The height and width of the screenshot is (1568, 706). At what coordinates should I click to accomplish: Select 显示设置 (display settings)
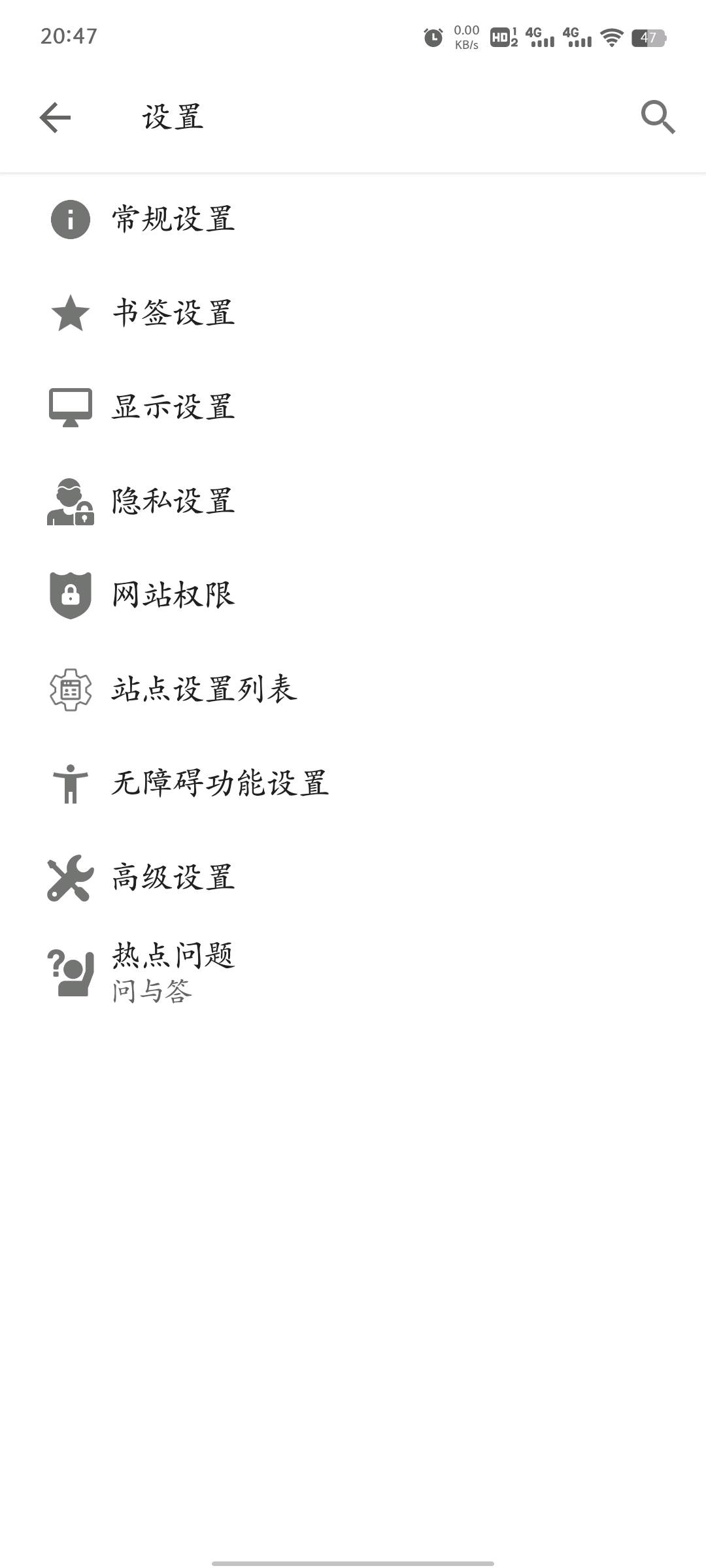pyautogui.click(x=173, y=407)
